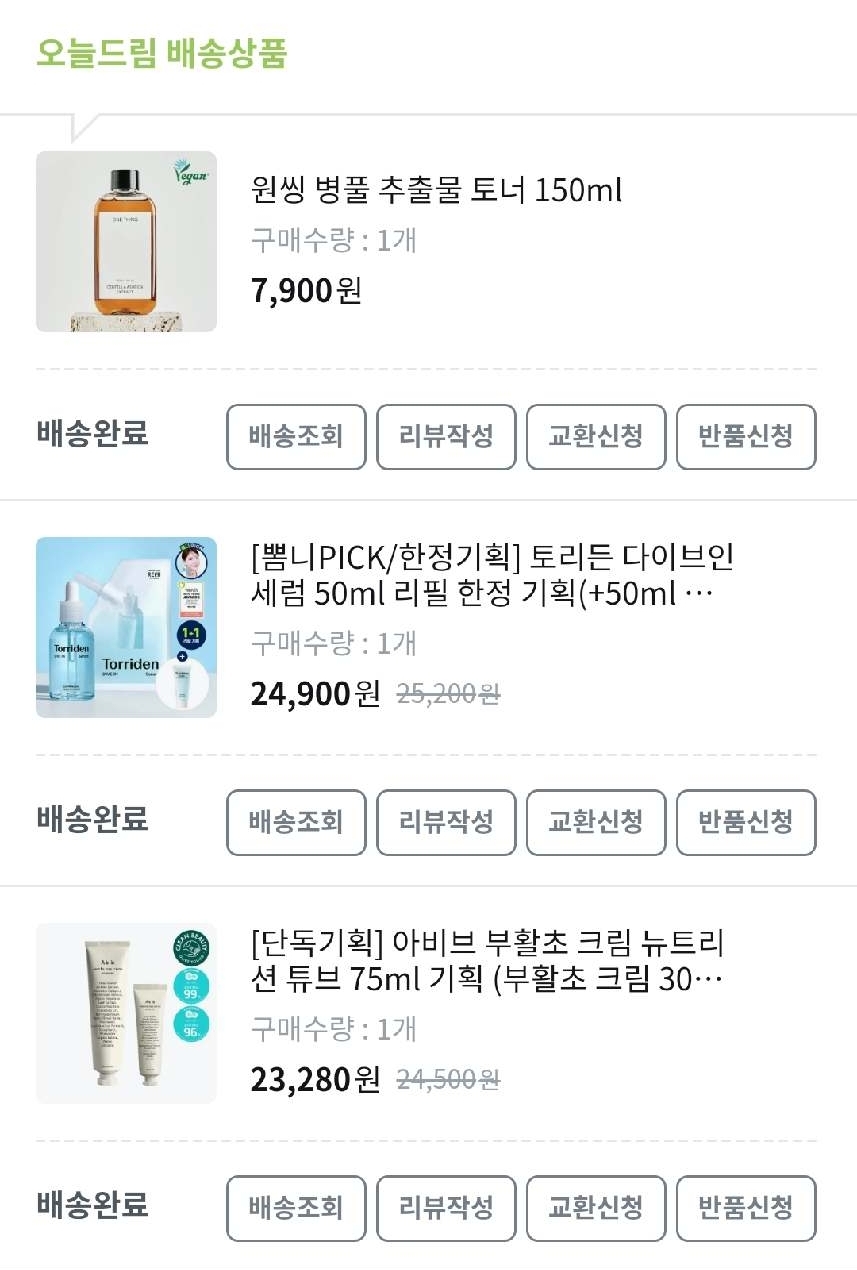This screenshot has height=1270, width=857.
Task: Write a review for the Torriden Dive-In serum
Action: 446,823
